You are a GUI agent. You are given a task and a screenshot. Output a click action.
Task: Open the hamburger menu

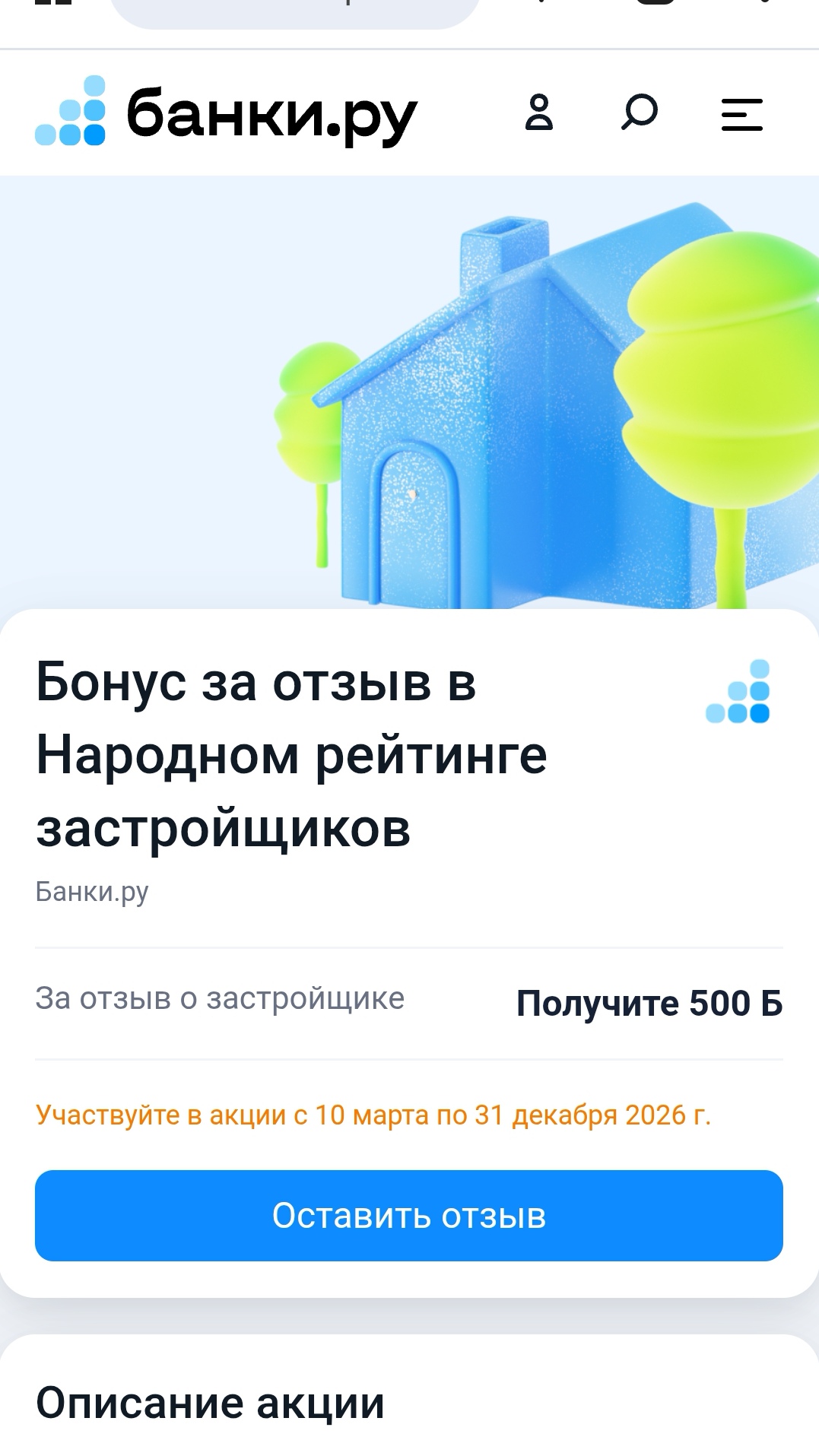click(x=741, y=114)
